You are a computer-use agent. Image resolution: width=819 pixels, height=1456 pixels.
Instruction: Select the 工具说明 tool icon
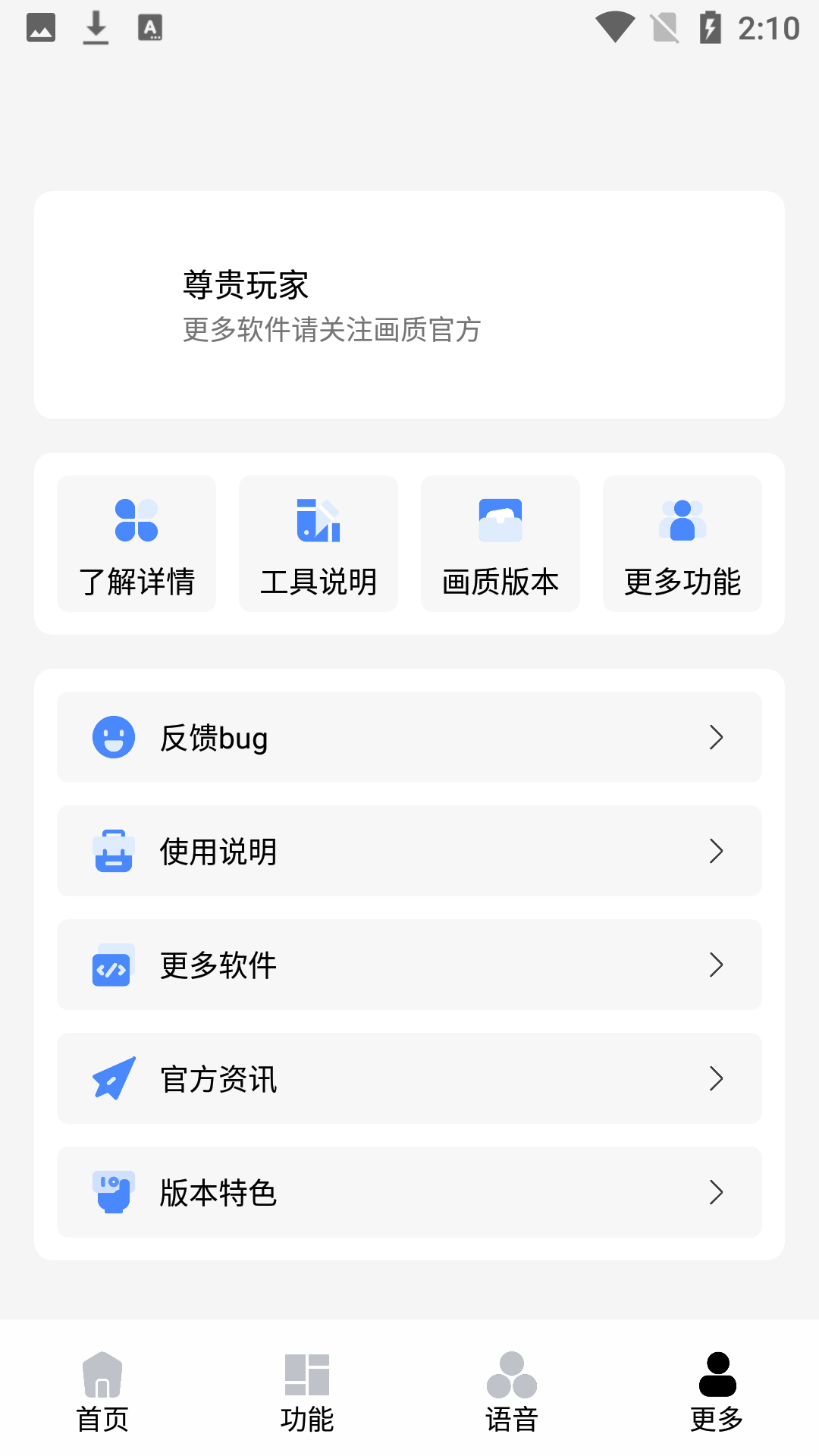tap(318, 521)
